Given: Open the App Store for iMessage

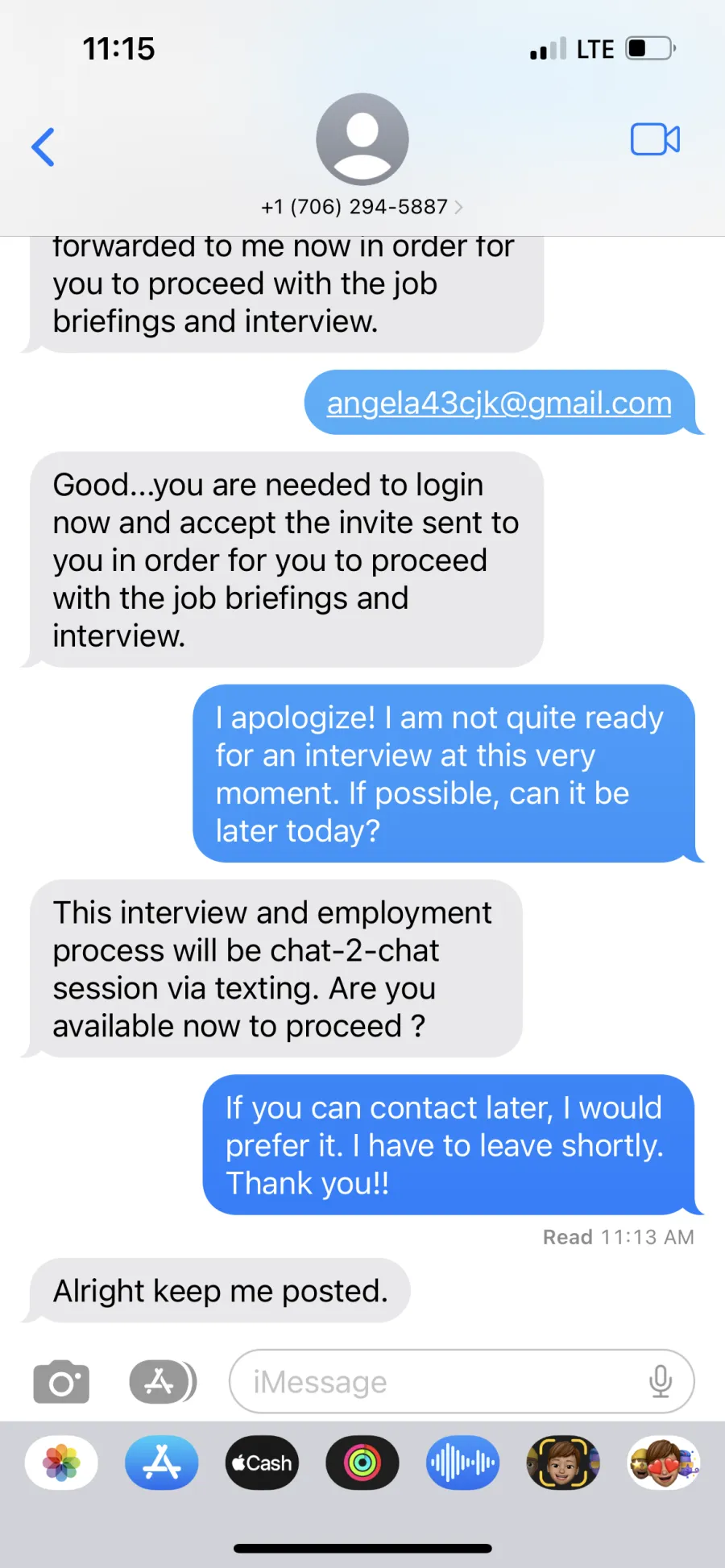Looking at the screenshot, I should coord(162,1463).
